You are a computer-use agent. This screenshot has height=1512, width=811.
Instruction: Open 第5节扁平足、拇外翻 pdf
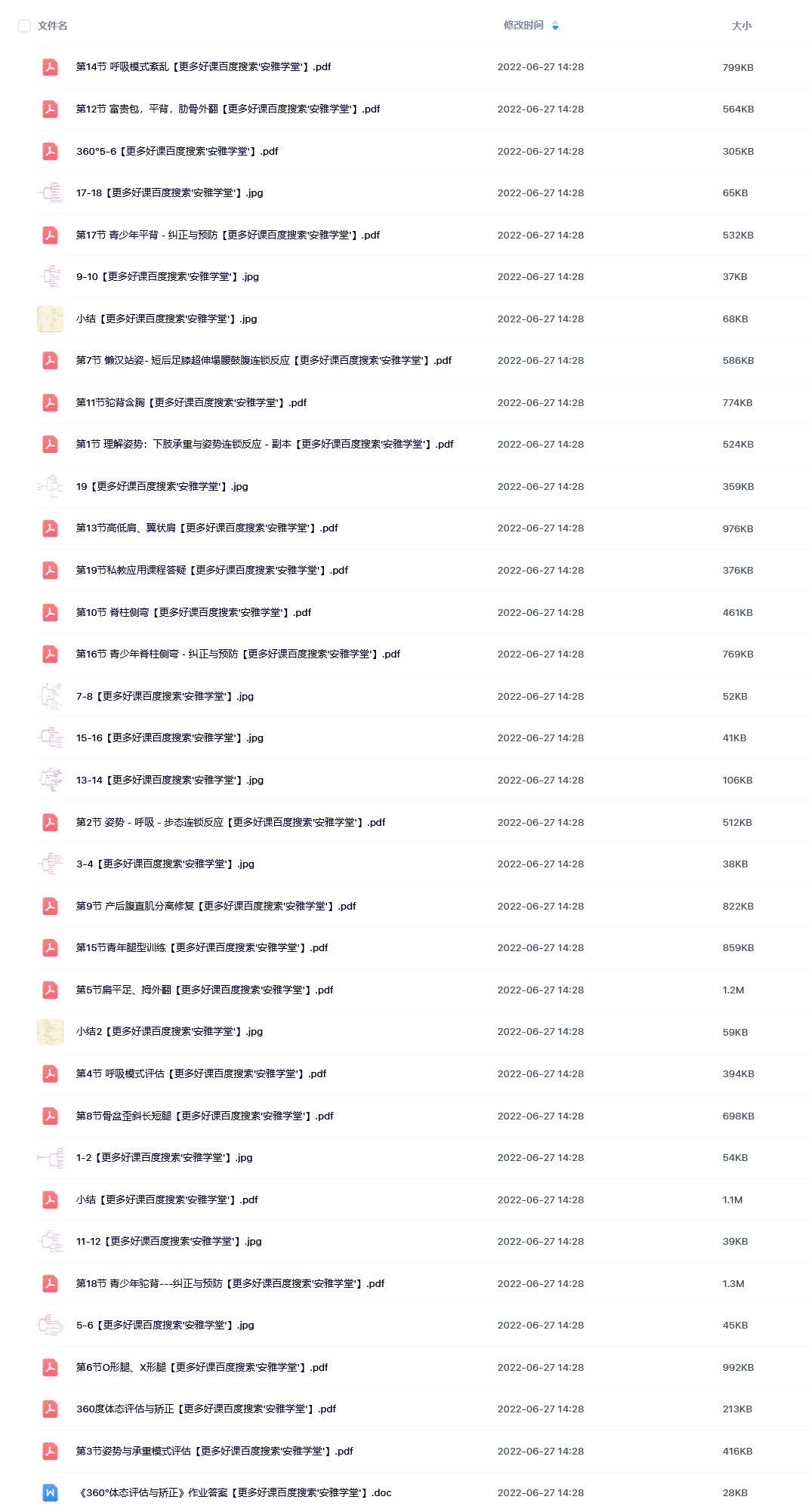click(x=205, y=990)
